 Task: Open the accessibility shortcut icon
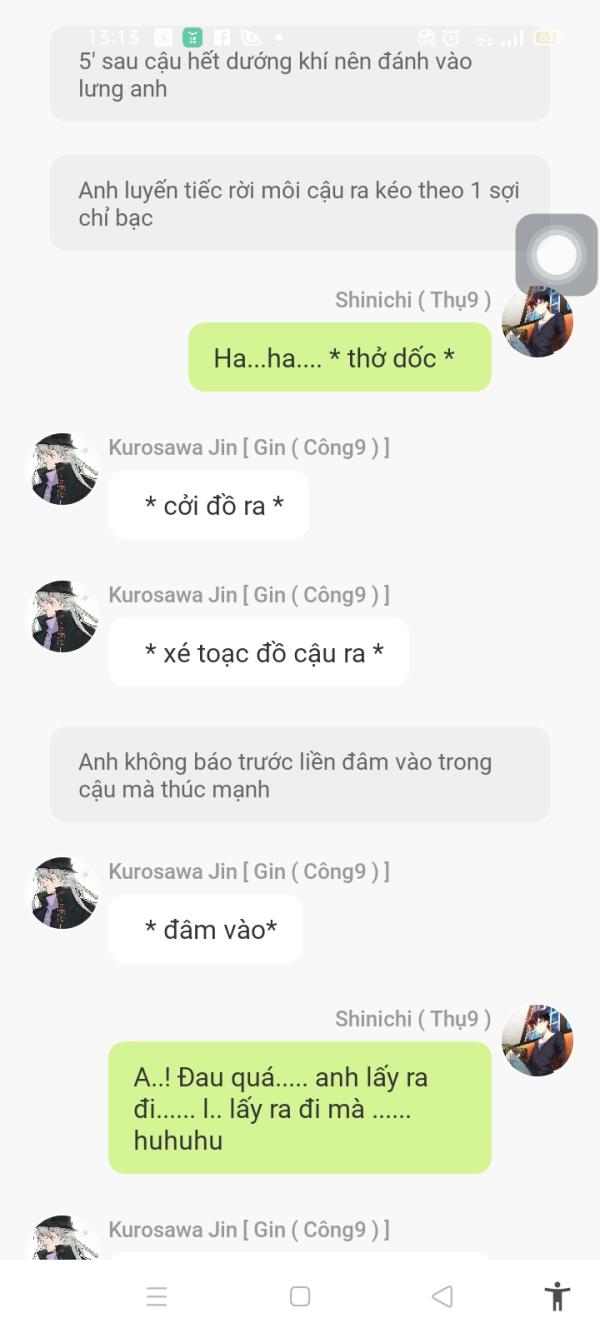pyautogui.click(x=557, y=1297)
